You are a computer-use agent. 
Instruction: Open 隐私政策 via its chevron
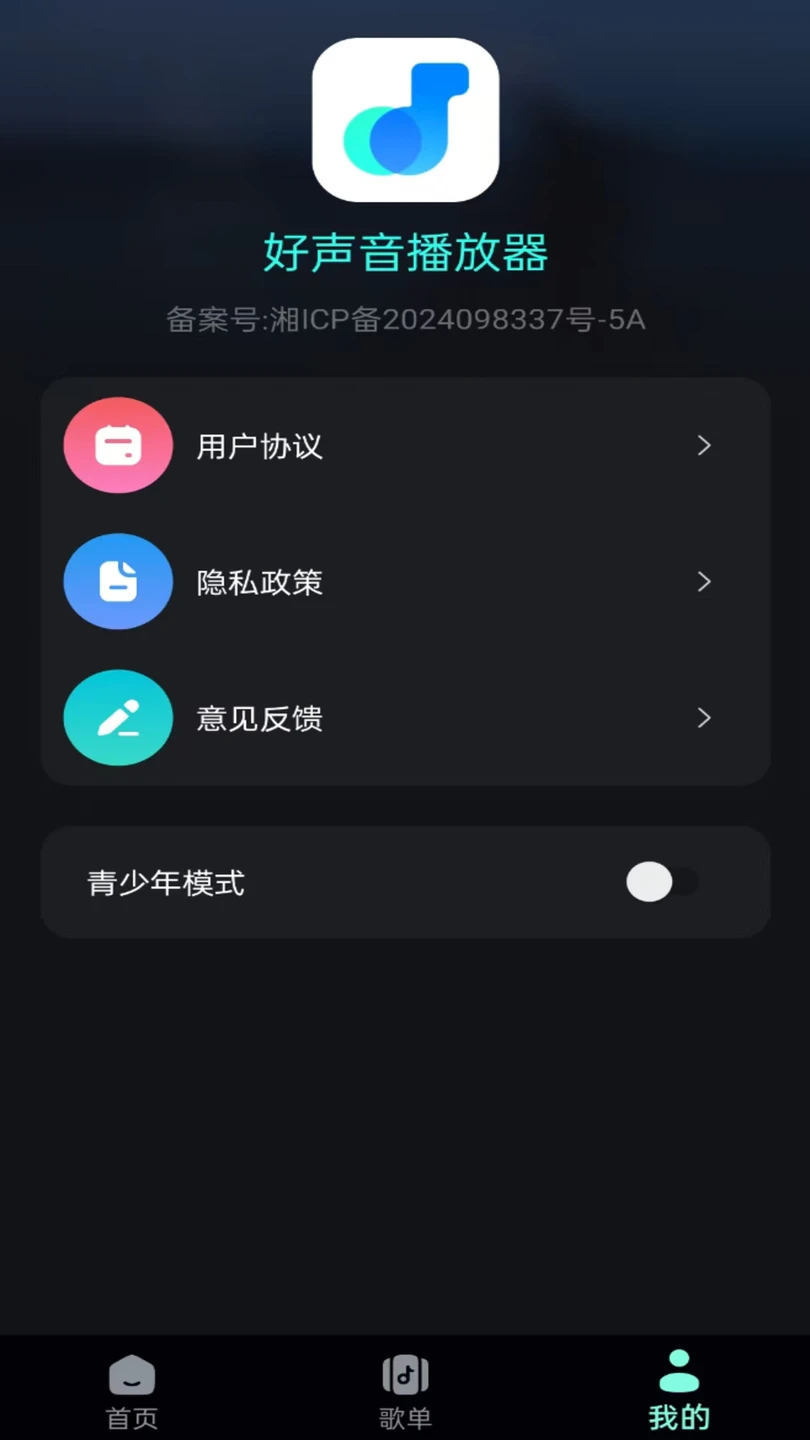(704, 581)
